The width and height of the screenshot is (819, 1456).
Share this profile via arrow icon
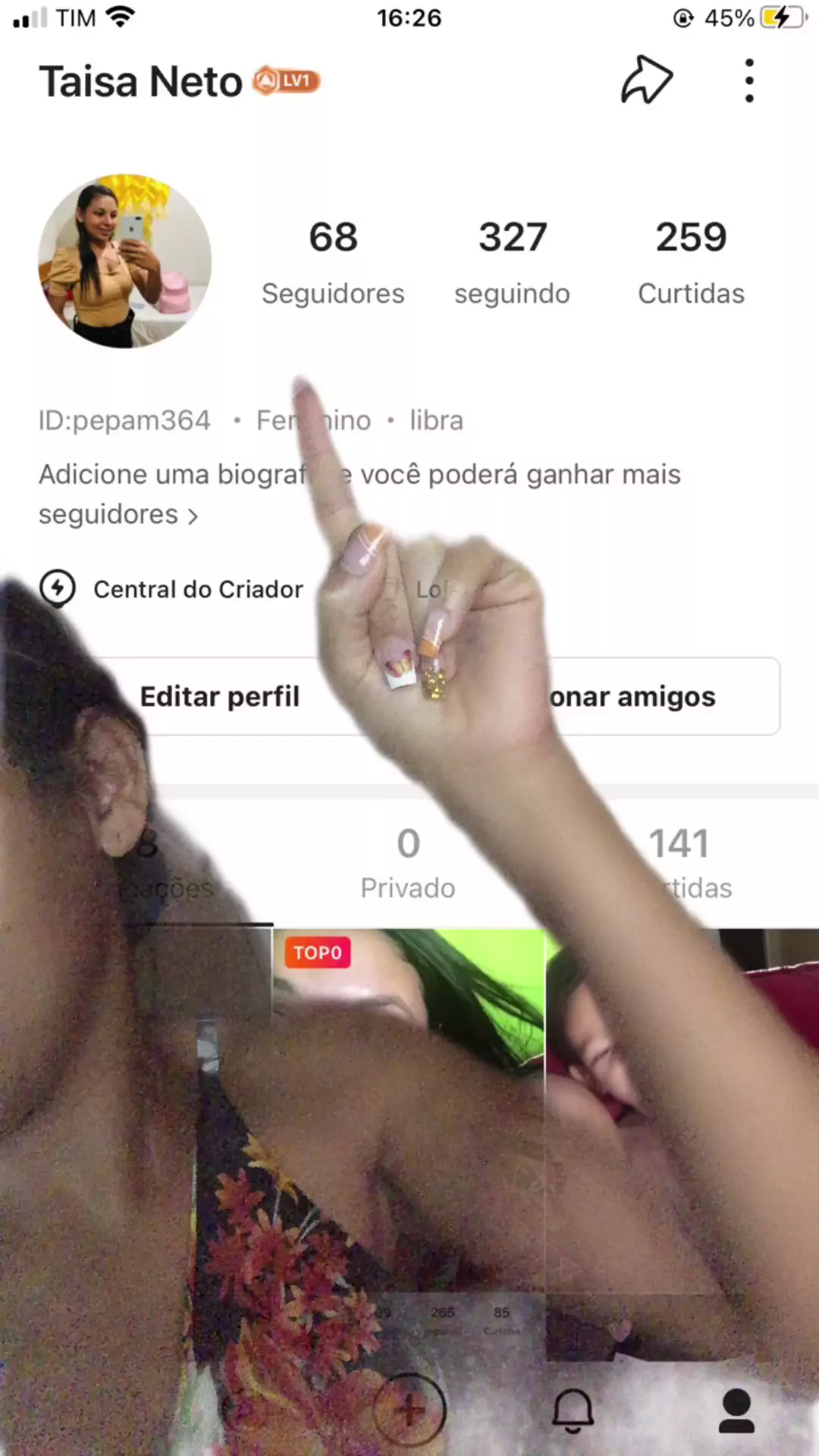point(647,80)
